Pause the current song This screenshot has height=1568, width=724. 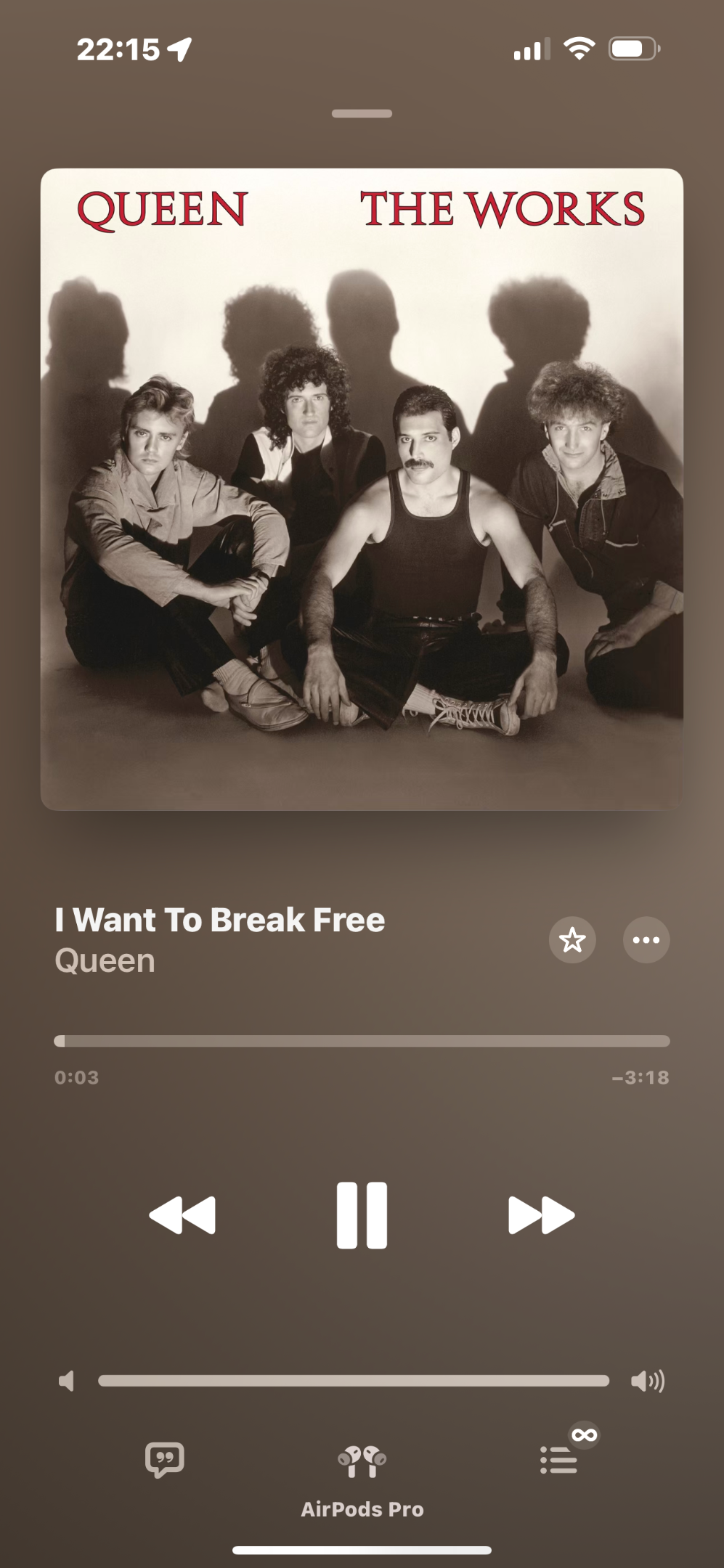(362, 1215)
